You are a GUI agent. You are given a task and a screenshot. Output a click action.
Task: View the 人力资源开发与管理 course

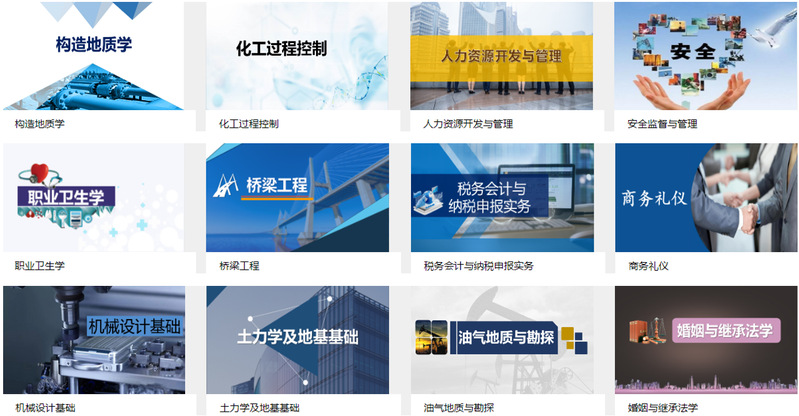point(502,56)
